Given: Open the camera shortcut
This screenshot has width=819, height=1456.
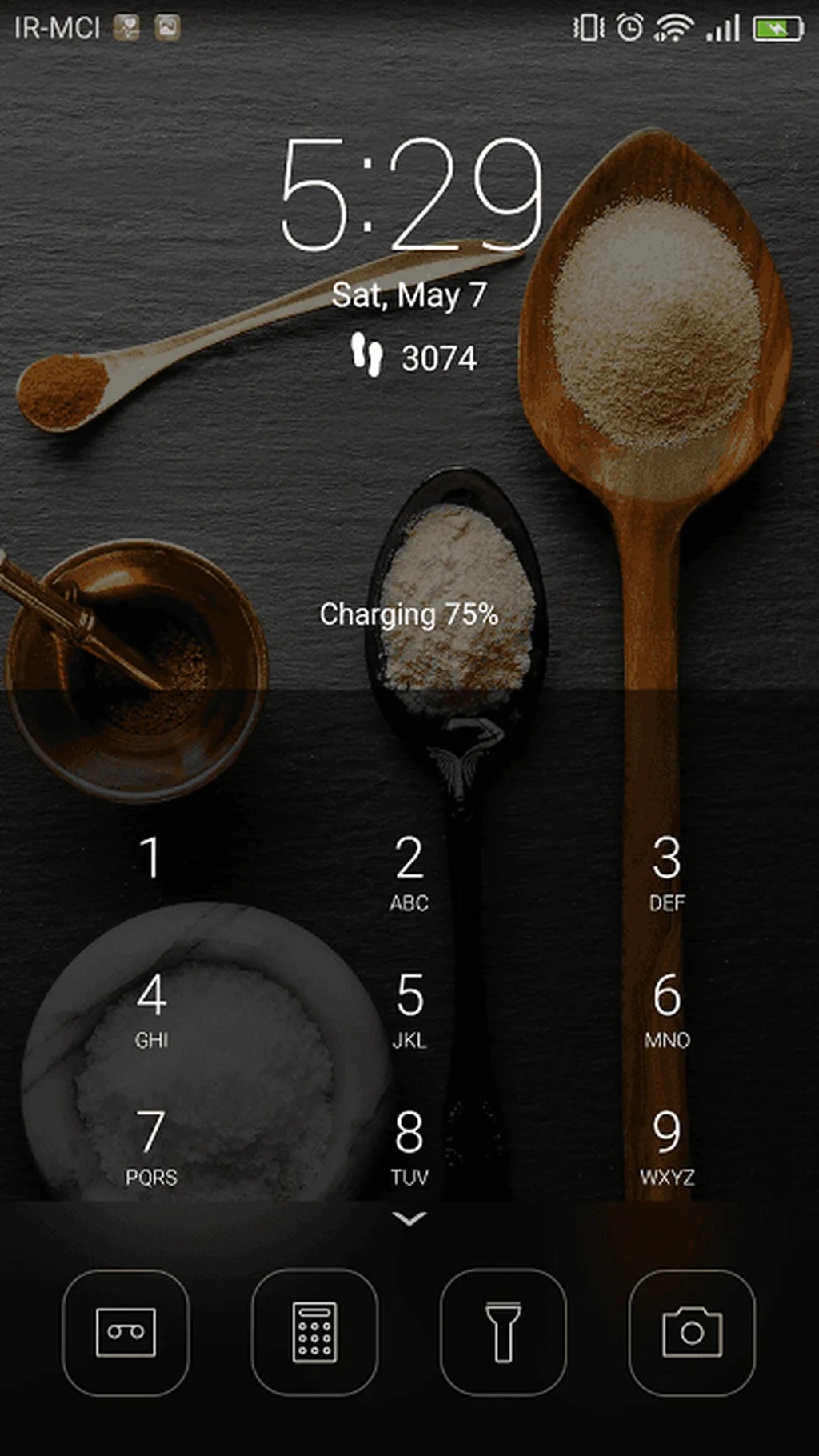Looking at the screenshot, I should tap(692, 1333).
